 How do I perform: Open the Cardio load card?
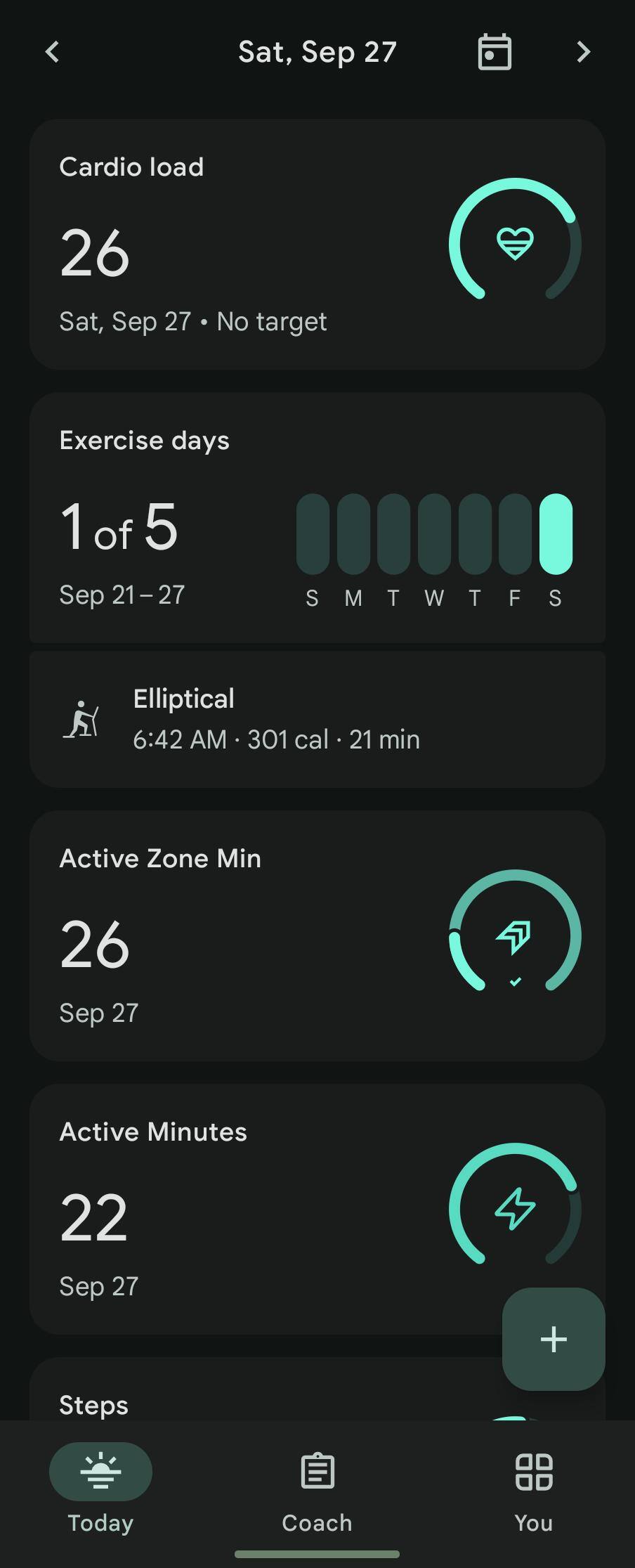point(317,244)
